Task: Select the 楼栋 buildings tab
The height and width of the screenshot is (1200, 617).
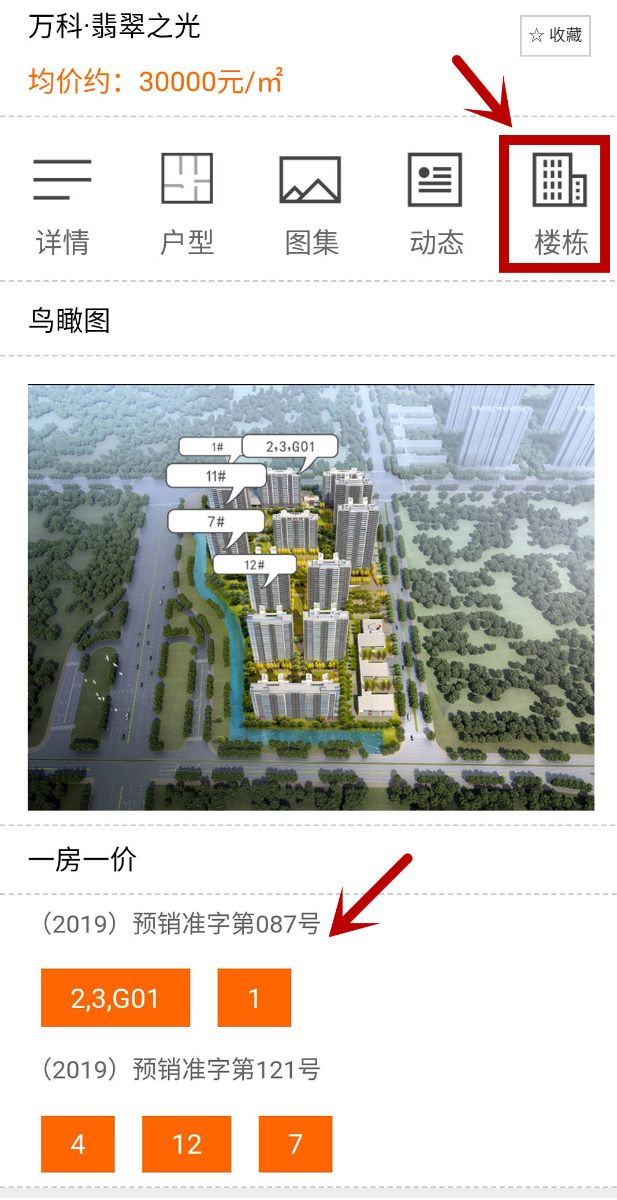Action: point(560,205)
